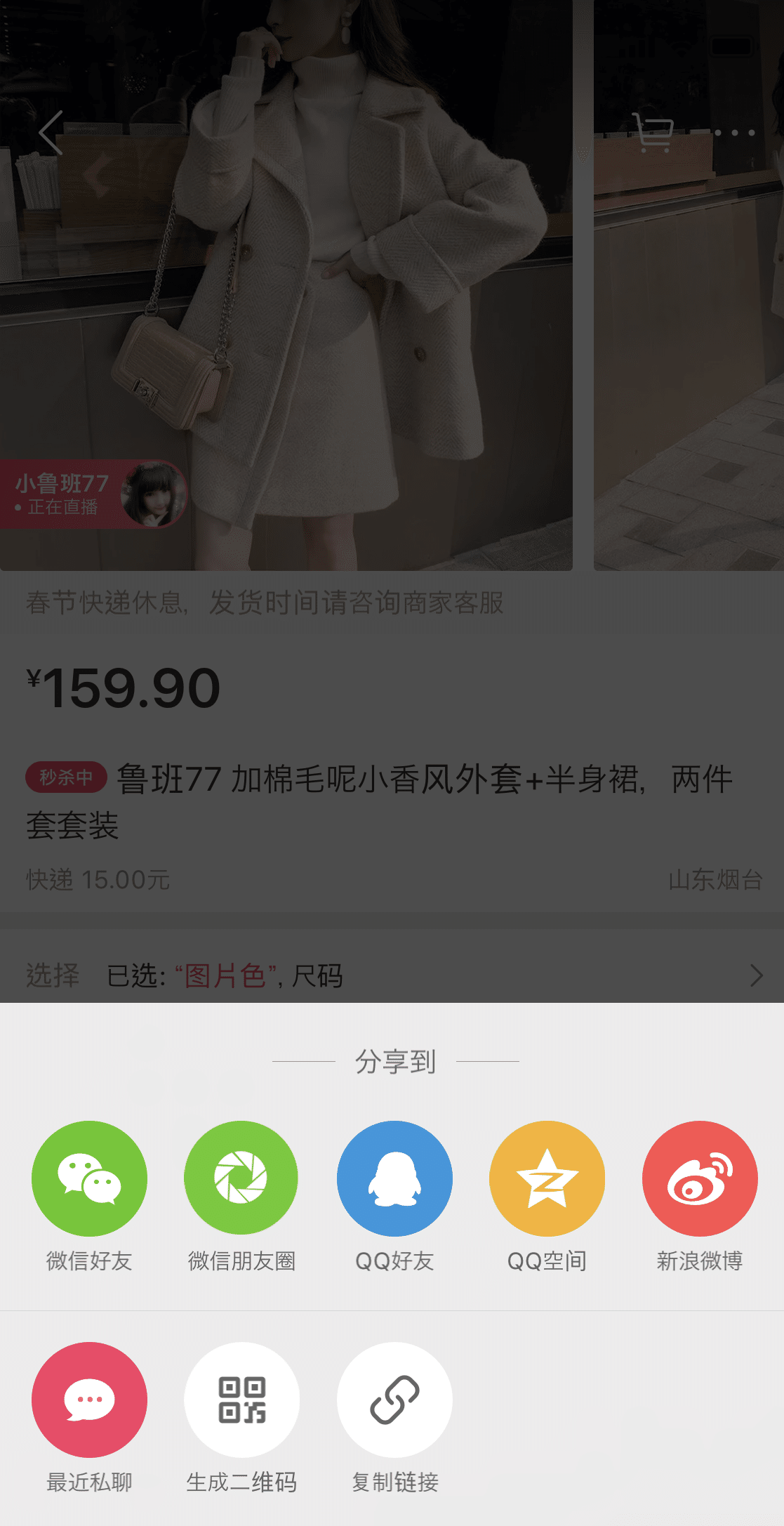Select 最近私聊 chat bubble icon

[88, 1400]
